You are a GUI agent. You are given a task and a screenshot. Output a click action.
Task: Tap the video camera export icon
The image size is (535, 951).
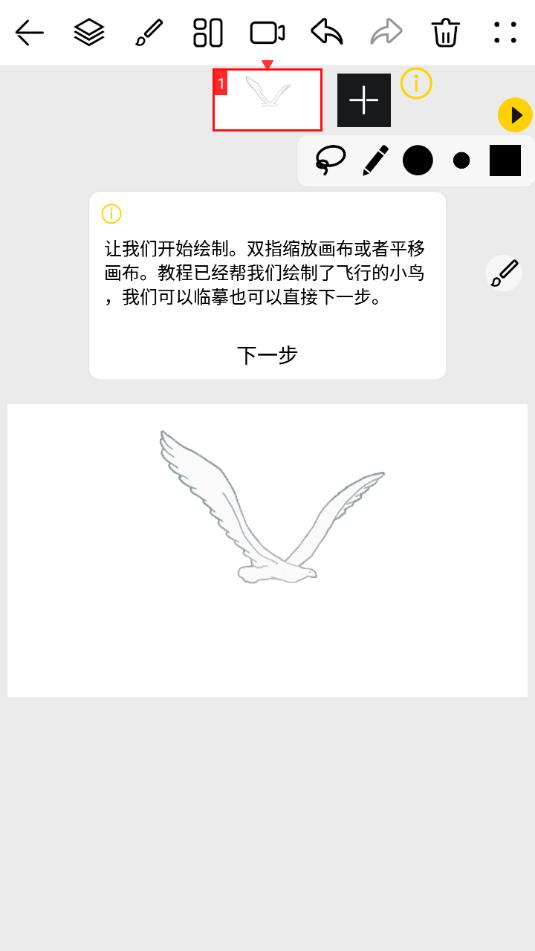click(268, 33)
